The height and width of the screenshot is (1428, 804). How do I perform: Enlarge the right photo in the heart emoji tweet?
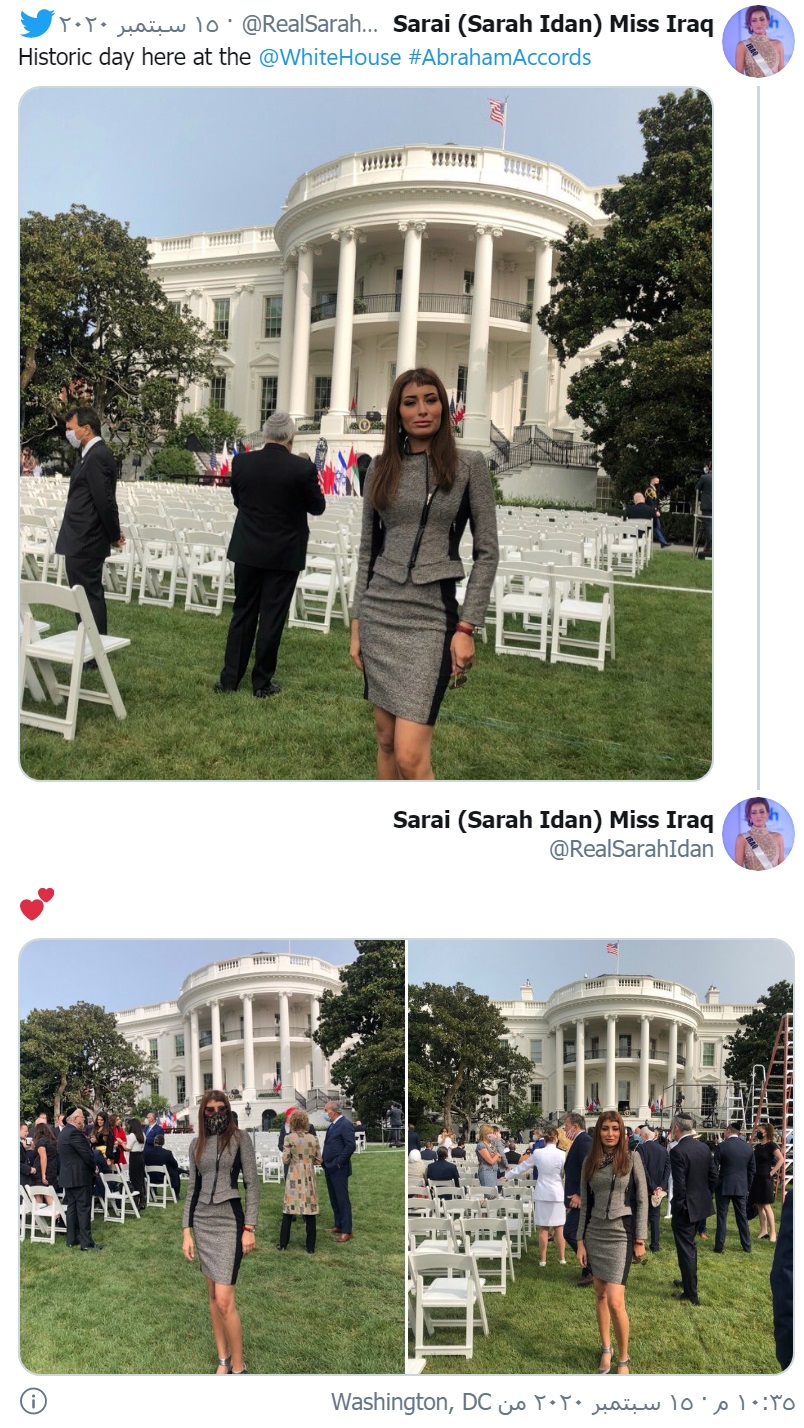tap(600, 1156)
